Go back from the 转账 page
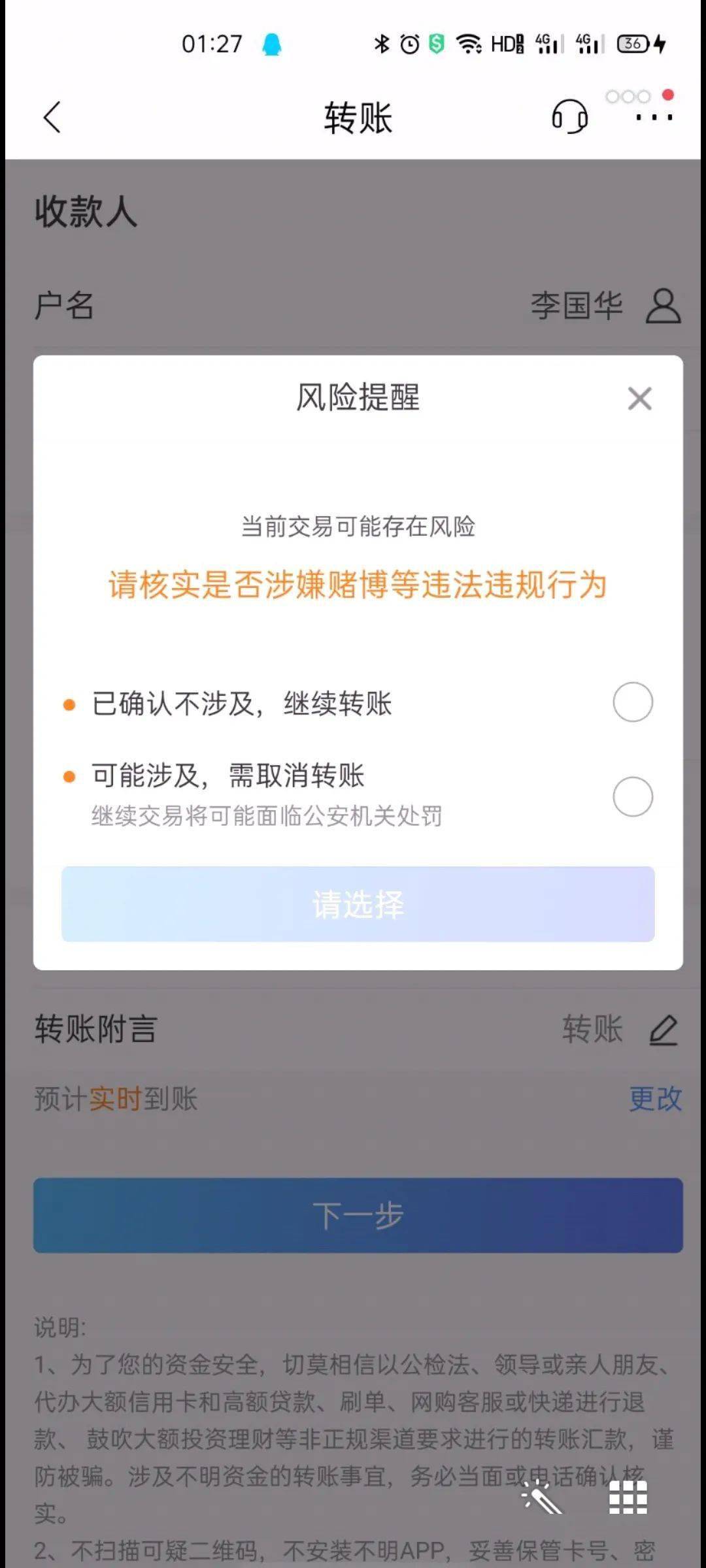Screen dimensions: 706x1568 coord(52,118)
